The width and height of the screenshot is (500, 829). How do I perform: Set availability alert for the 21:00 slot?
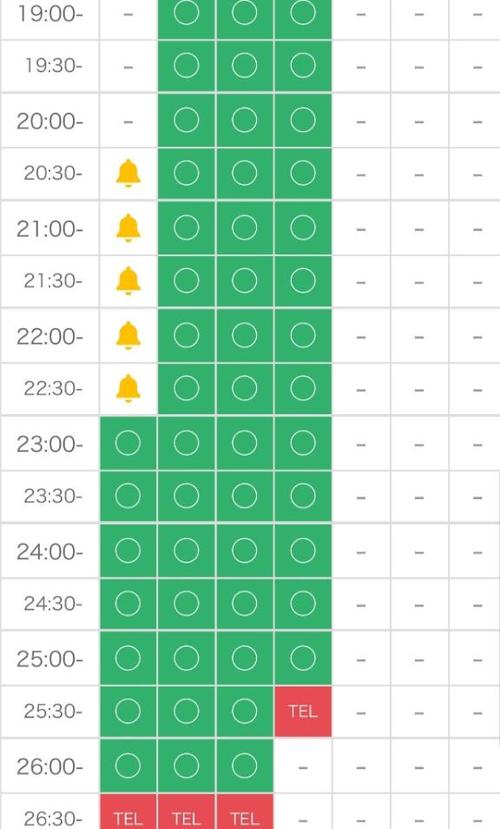click(128, 228)
